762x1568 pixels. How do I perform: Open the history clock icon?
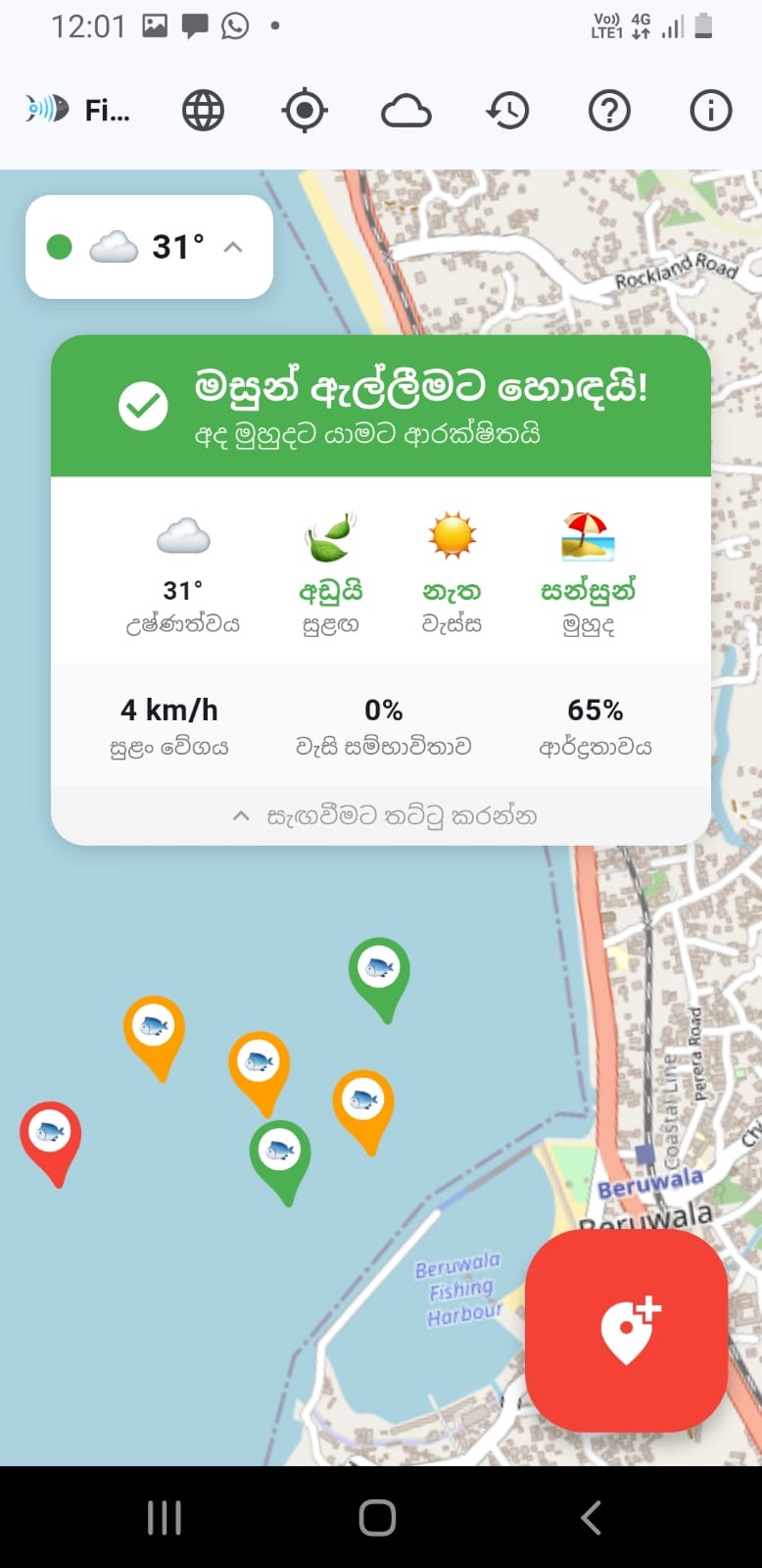(506, 110)
